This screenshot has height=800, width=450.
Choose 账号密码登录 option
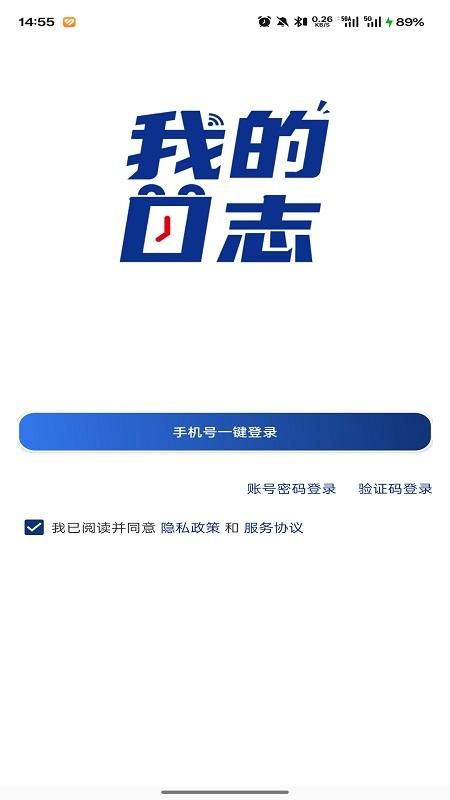pyautogui.click(x=291, y=489)
